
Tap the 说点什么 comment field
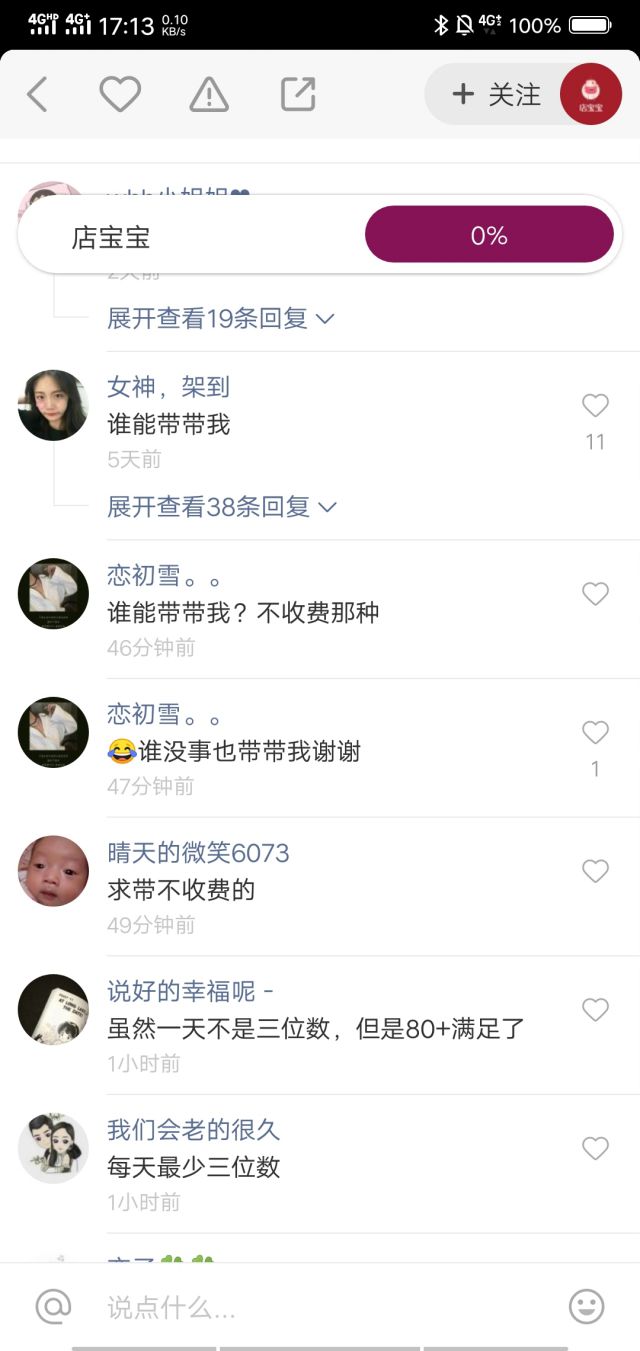(x=320, y=1306)
